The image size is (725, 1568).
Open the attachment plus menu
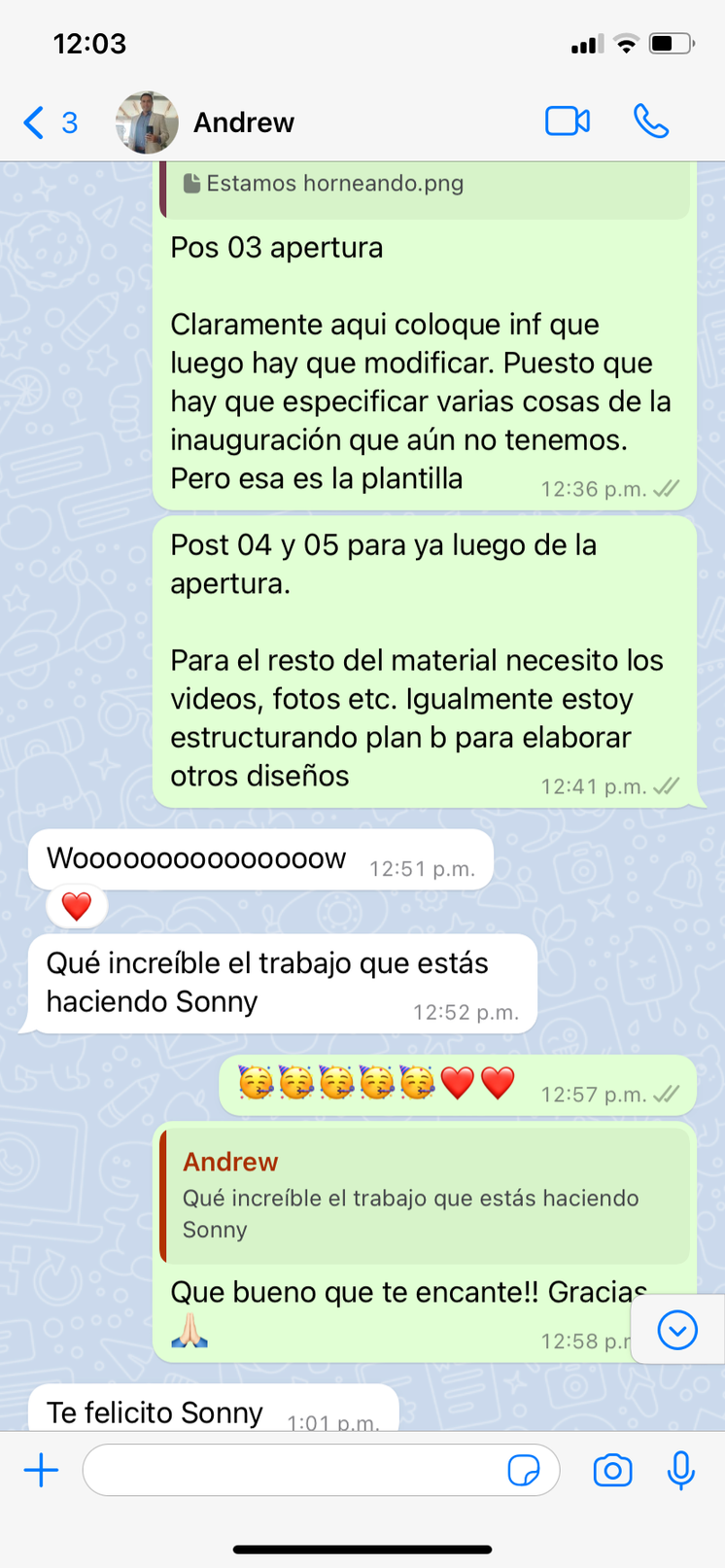click(41, 1470)
